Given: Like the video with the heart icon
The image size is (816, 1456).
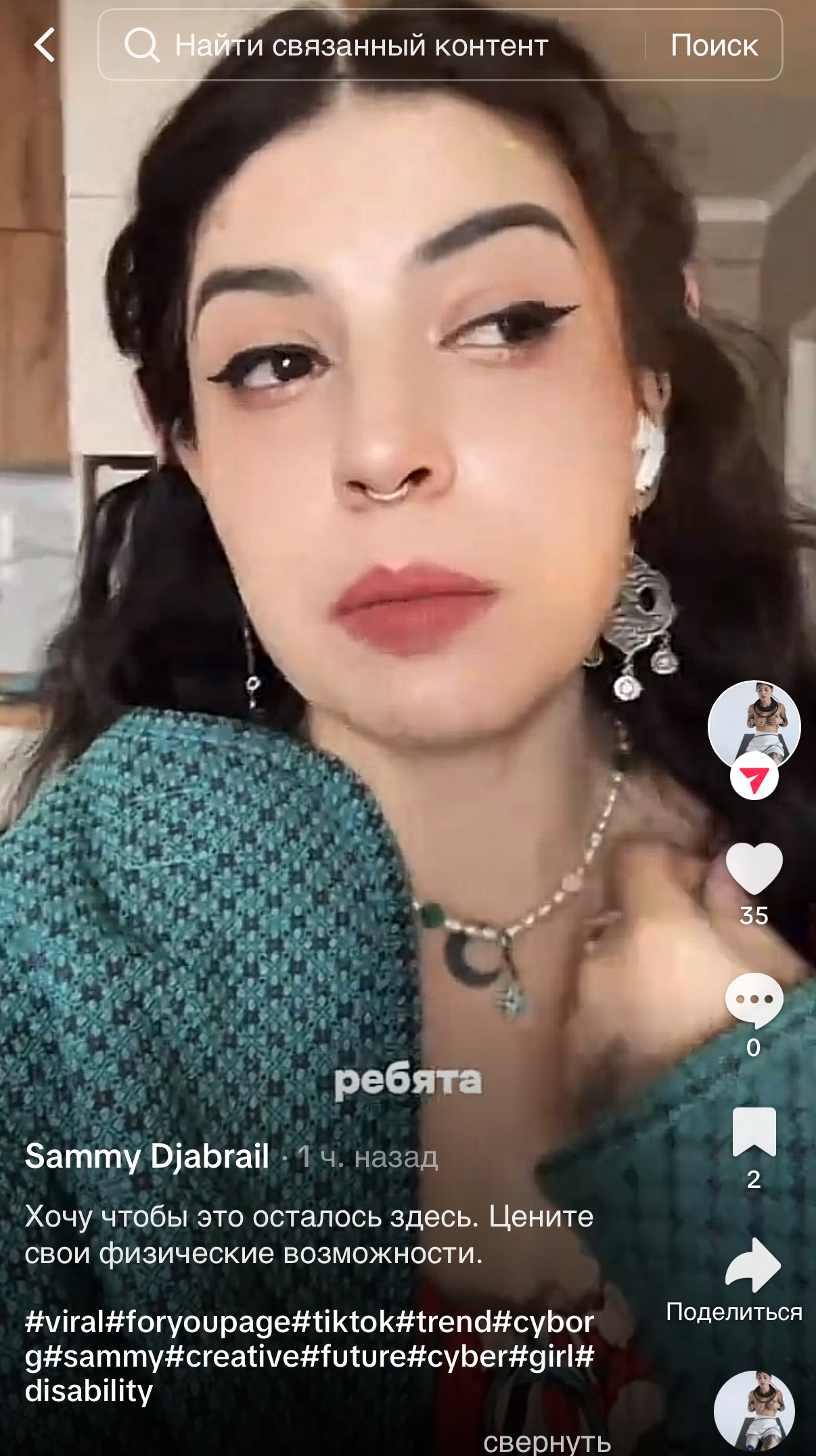Looking at the screenshot, I should coord(754,869).
